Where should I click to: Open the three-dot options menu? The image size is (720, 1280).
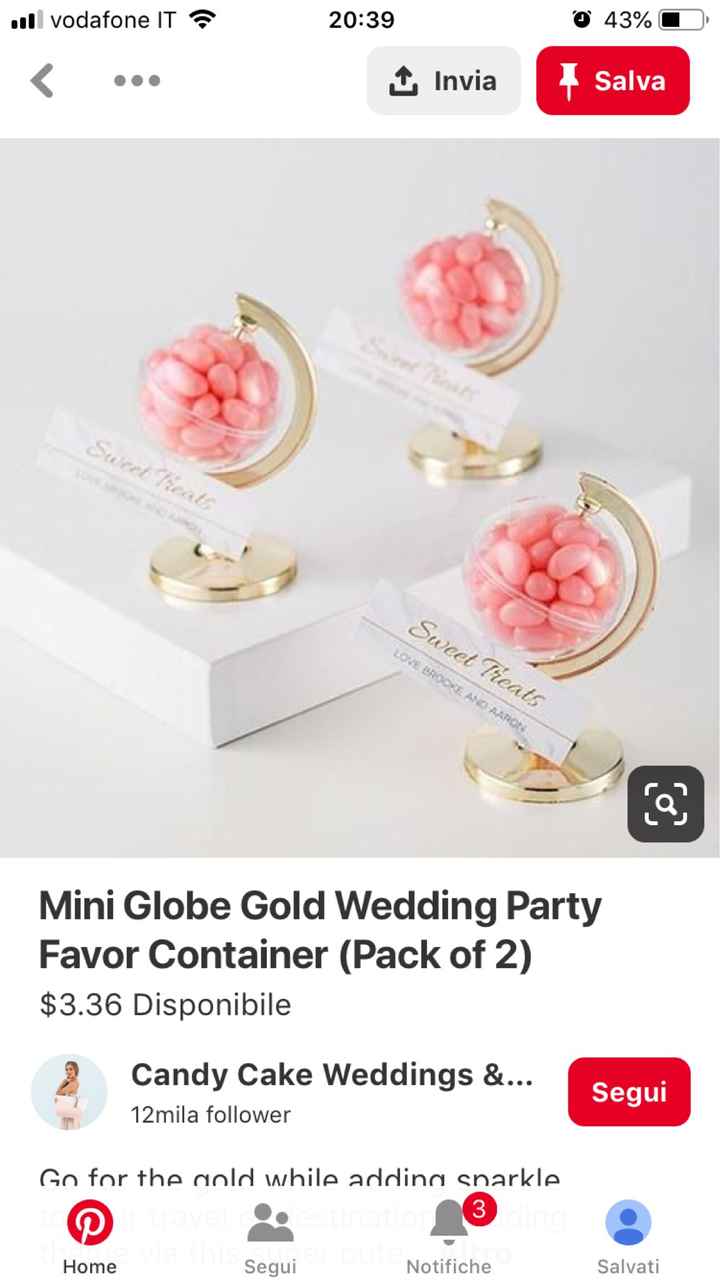[x=137, y=80]
